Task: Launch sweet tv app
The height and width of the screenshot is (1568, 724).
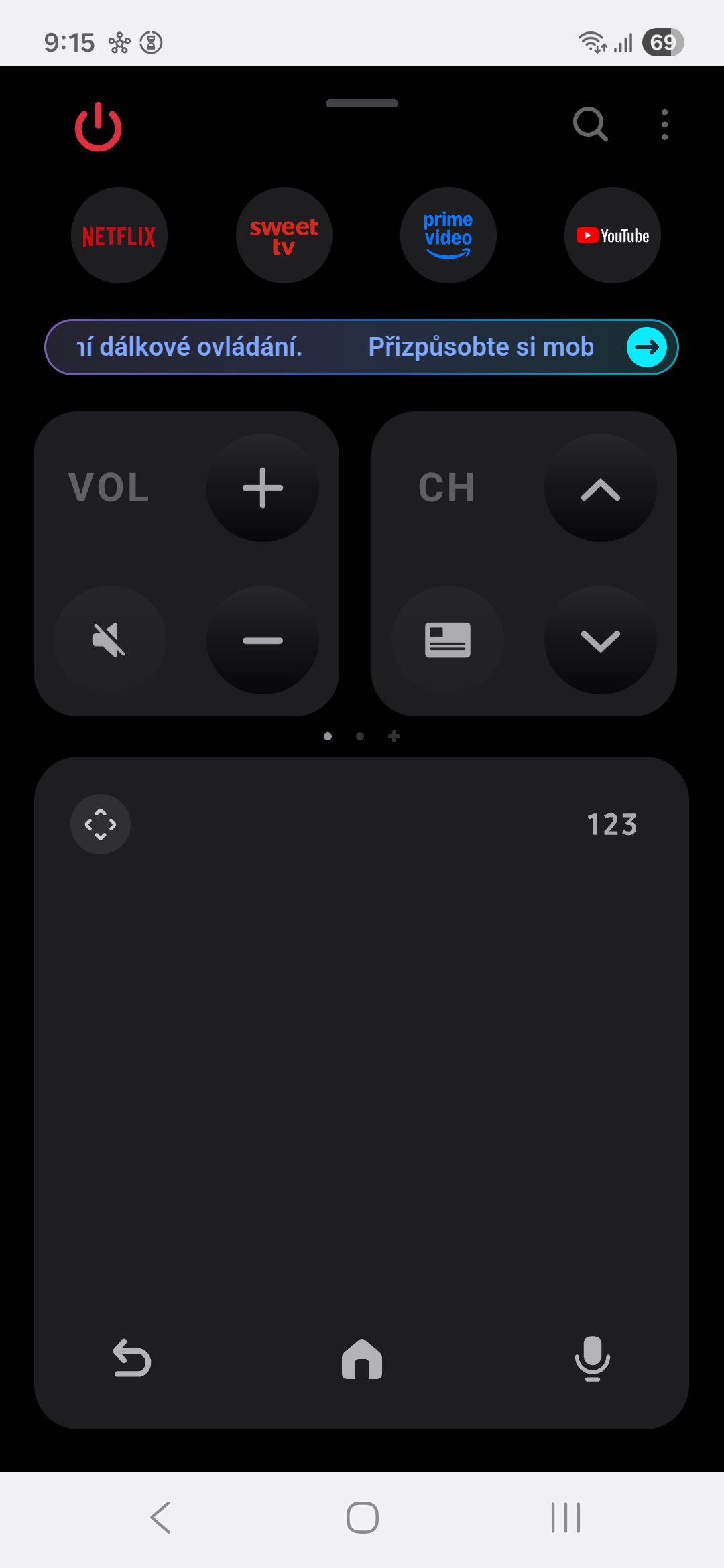Action: [x=284, y=236]
